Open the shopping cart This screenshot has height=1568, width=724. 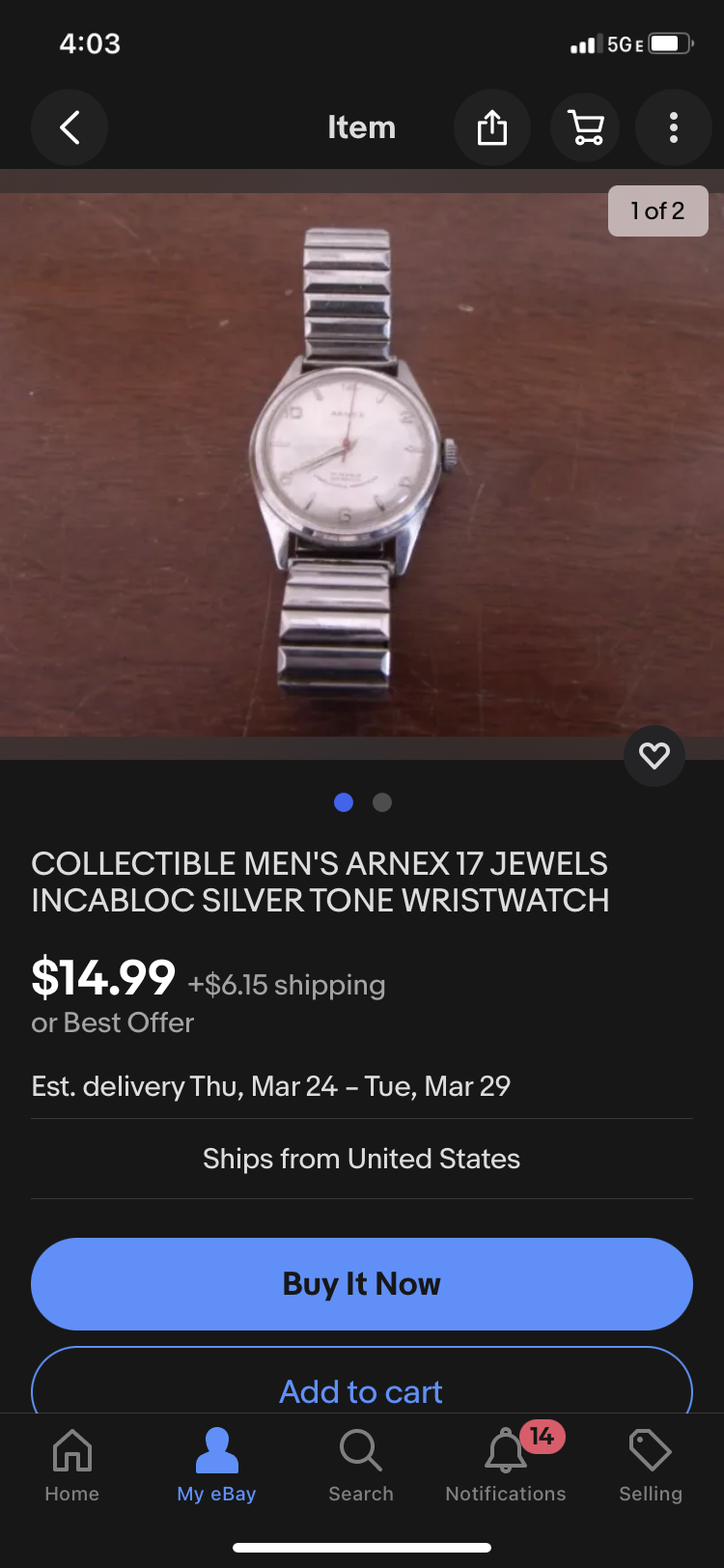click(585, 127)
